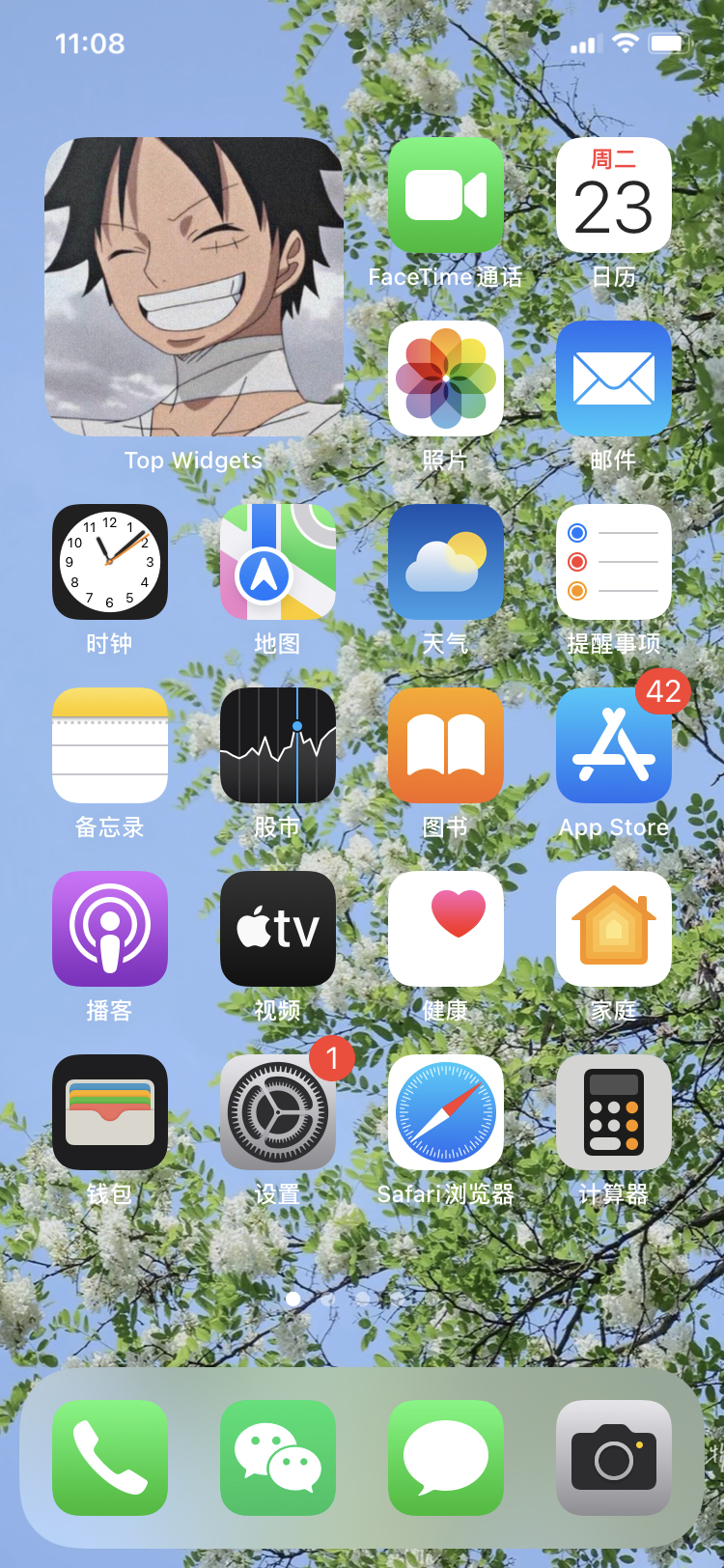Open 提醒事项 reminders app
This screenshot has height=1568, width=724.
[x=613, y=562]
